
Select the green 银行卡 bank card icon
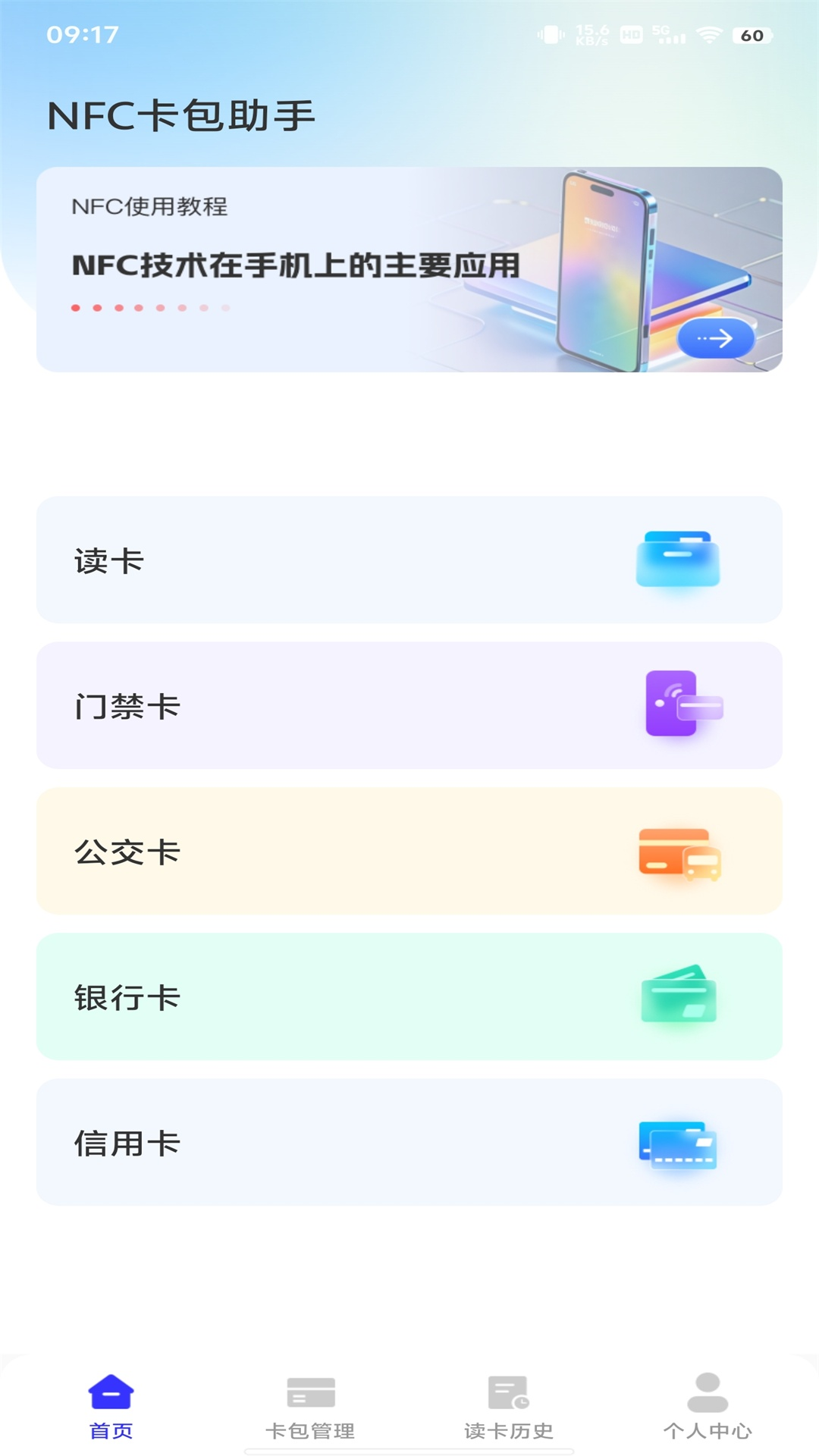click(x=677, y=996)
